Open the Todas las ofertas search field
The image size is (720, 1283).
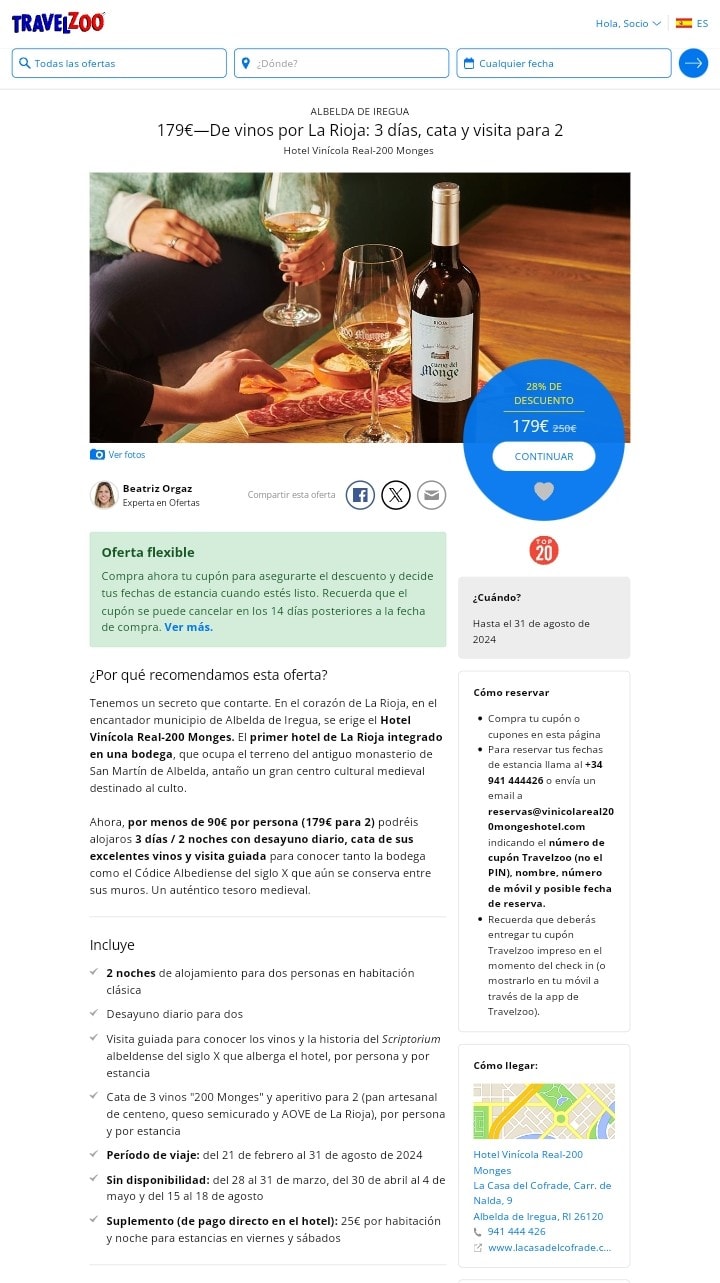[119, 63]
